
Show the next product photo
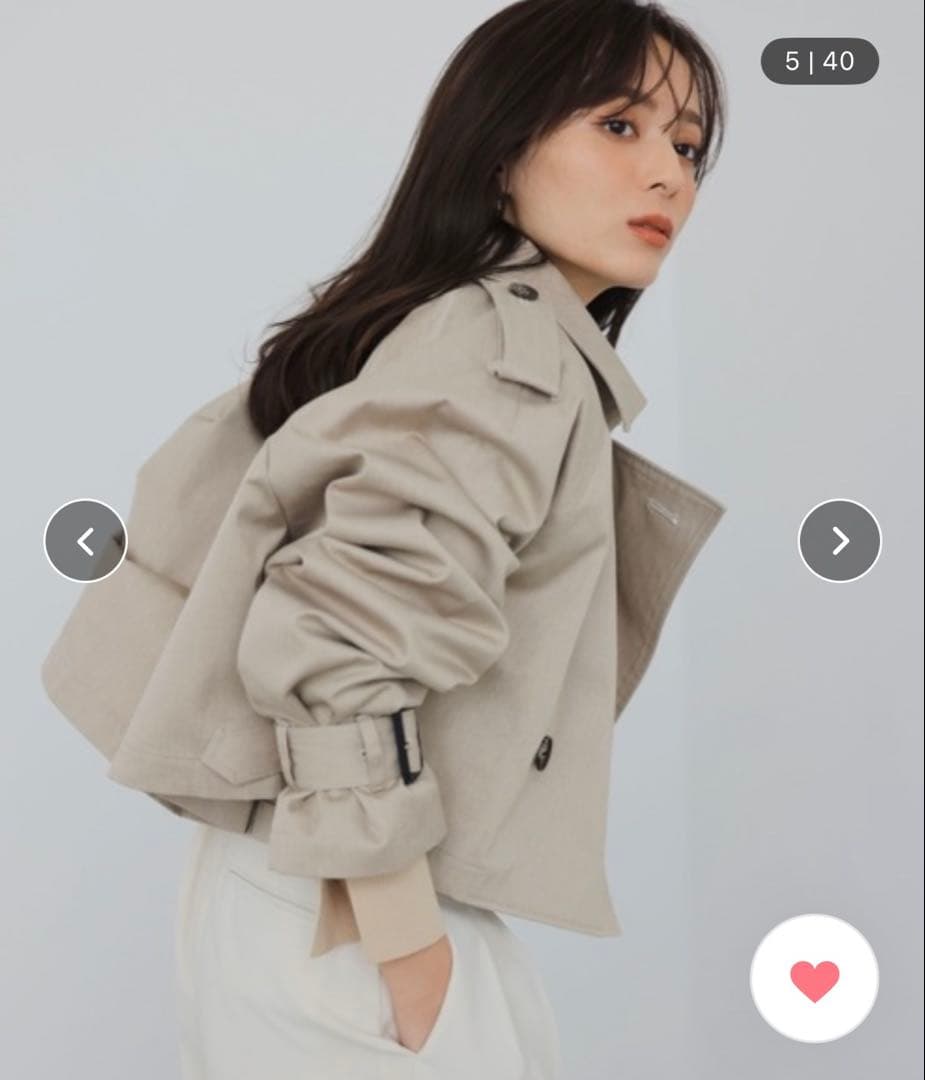[839, 541]
